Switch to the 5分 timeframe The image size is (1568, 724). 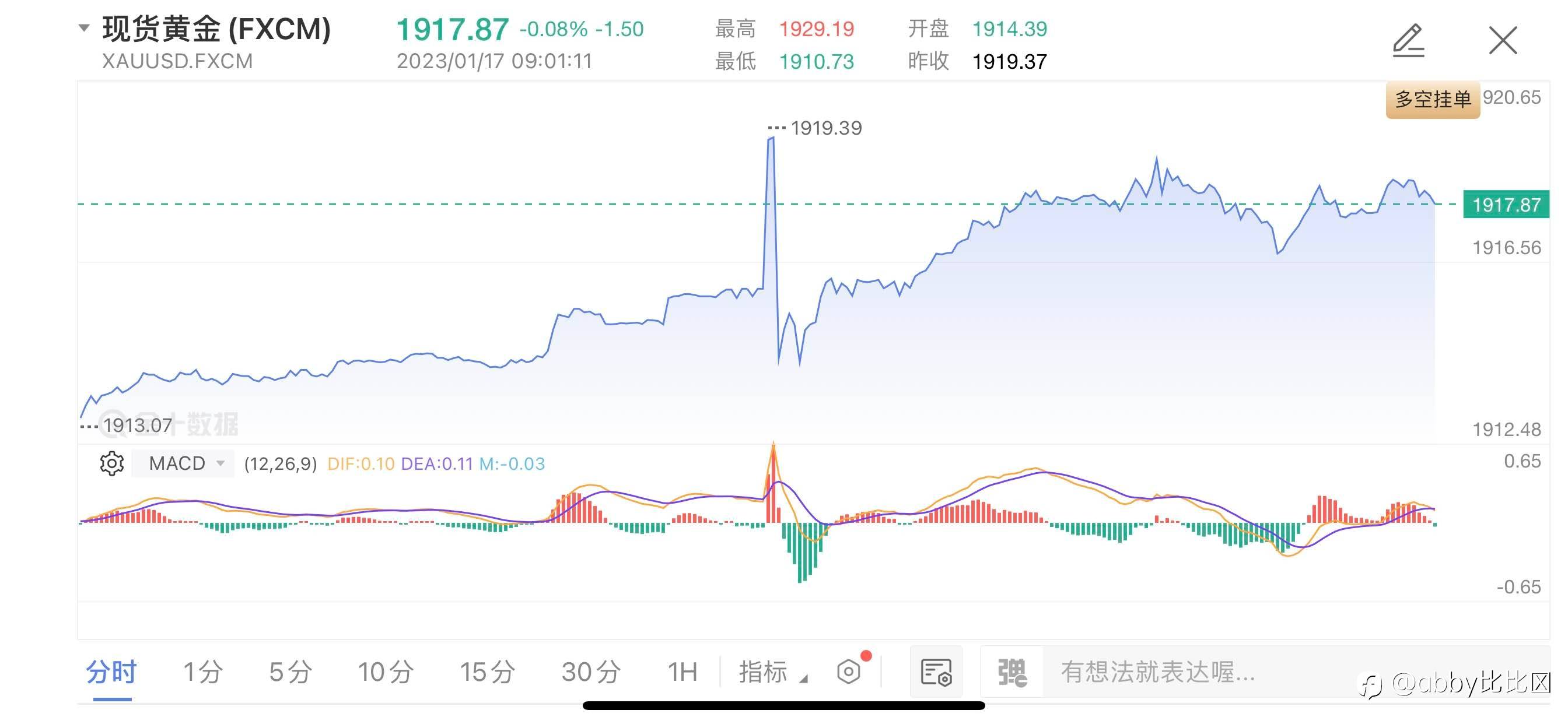[x=290, y=672]
